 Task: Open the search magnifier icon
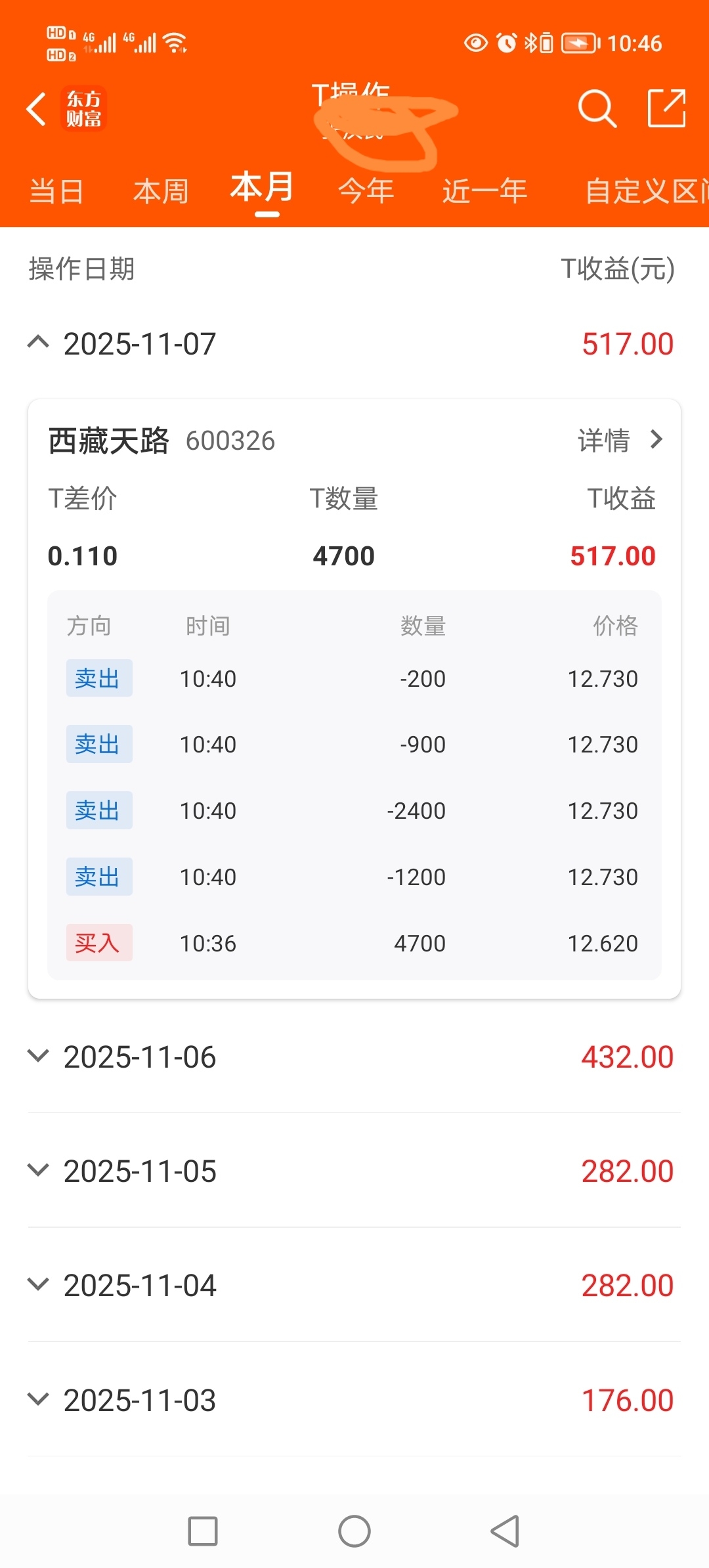597,109
